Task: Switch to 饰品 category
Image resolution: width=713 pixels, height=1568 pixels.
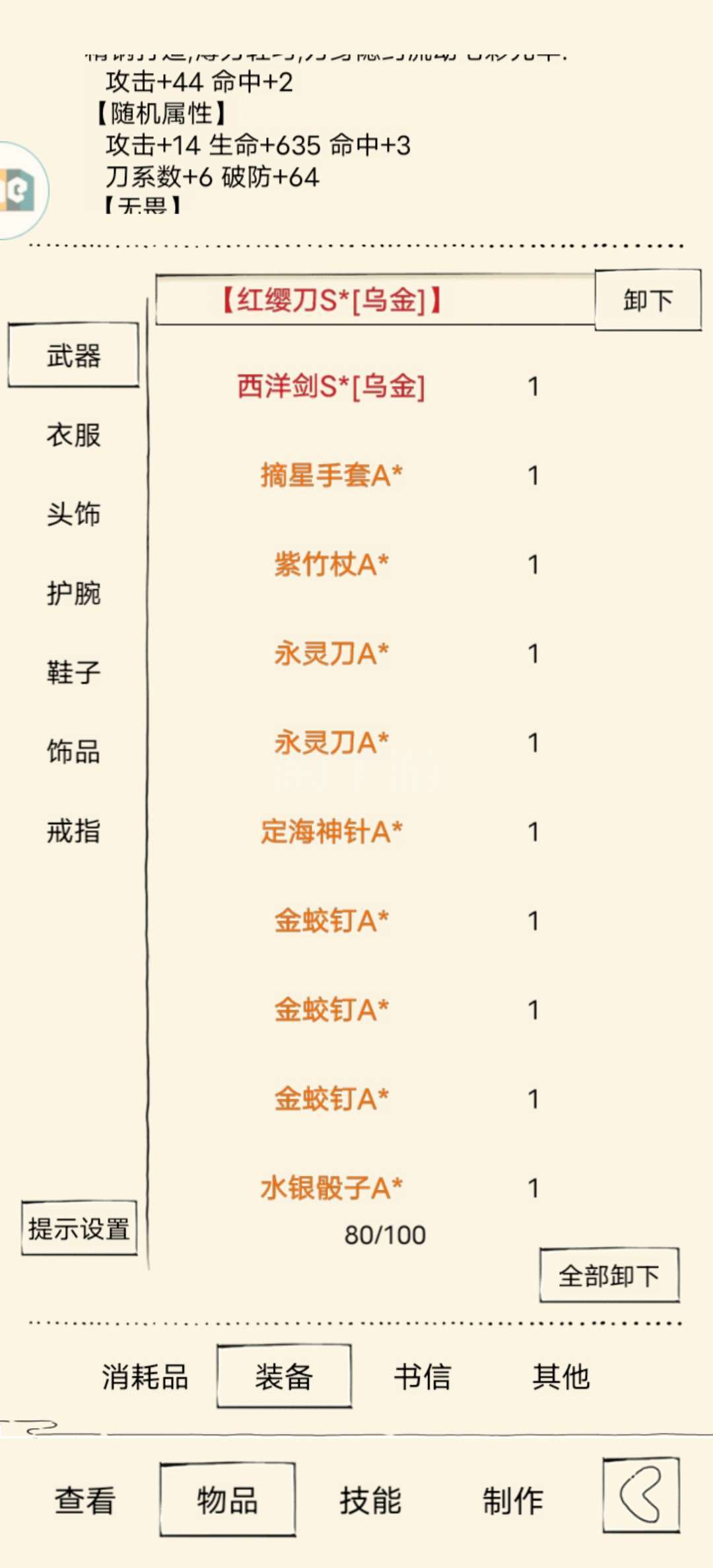Action: [x=73, y=752]
